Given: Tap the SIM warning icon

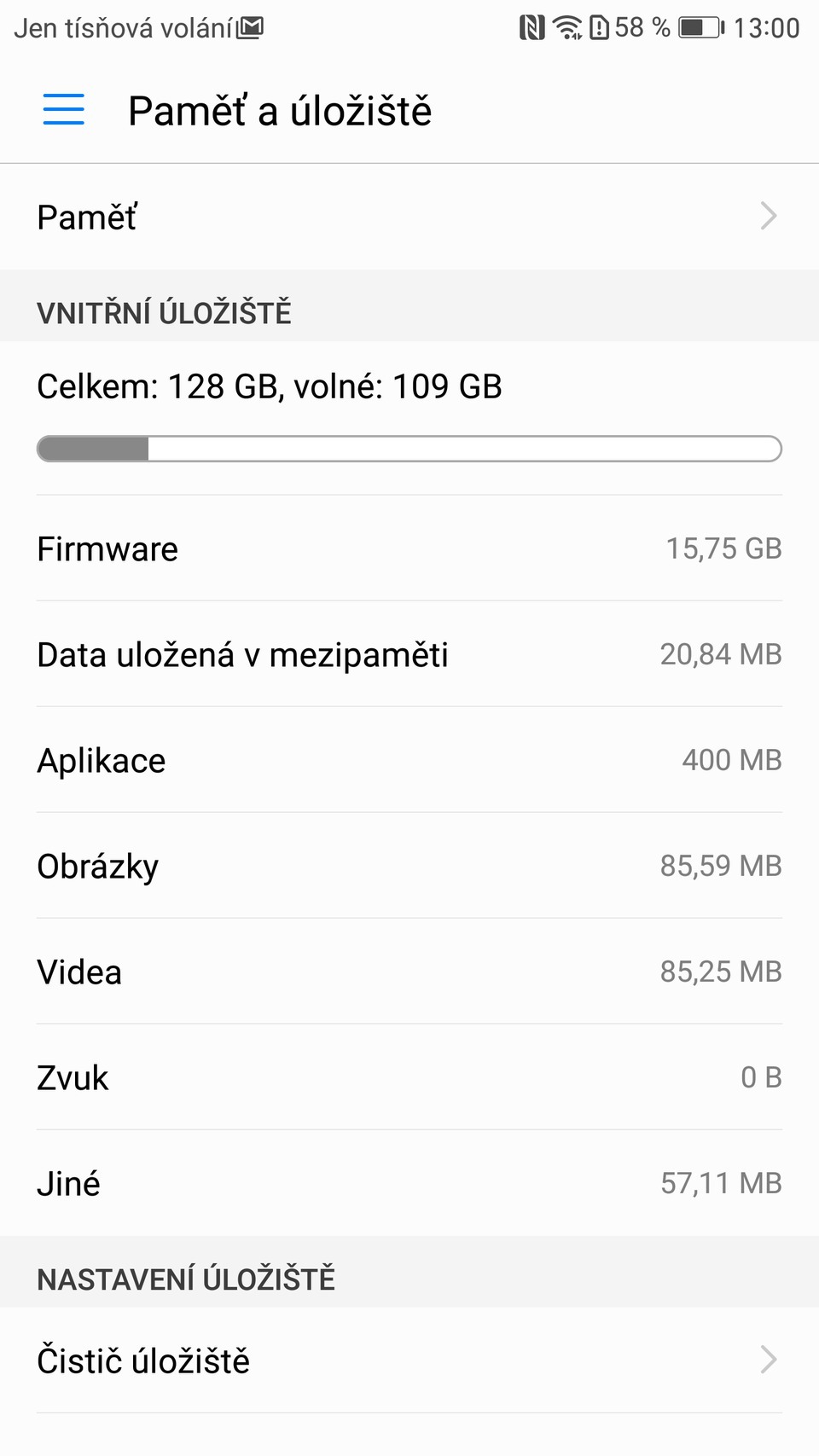Looking at the screenshot, I should point(599,27).
